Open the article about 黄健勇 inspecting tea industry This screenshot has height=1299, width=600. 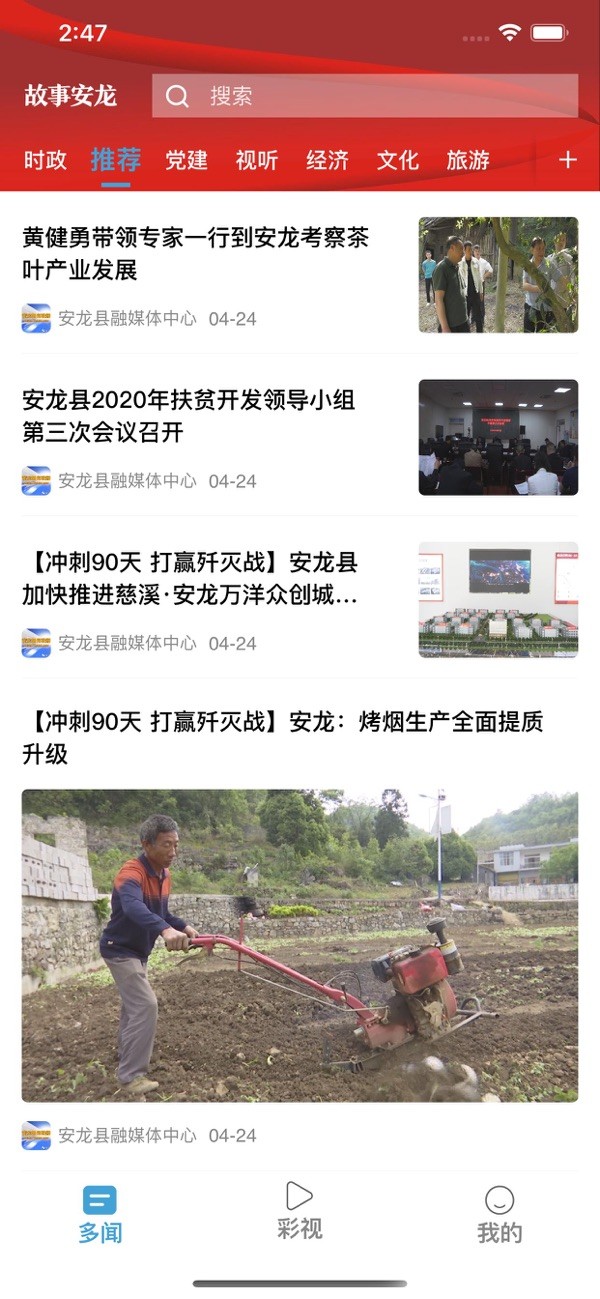196,254
